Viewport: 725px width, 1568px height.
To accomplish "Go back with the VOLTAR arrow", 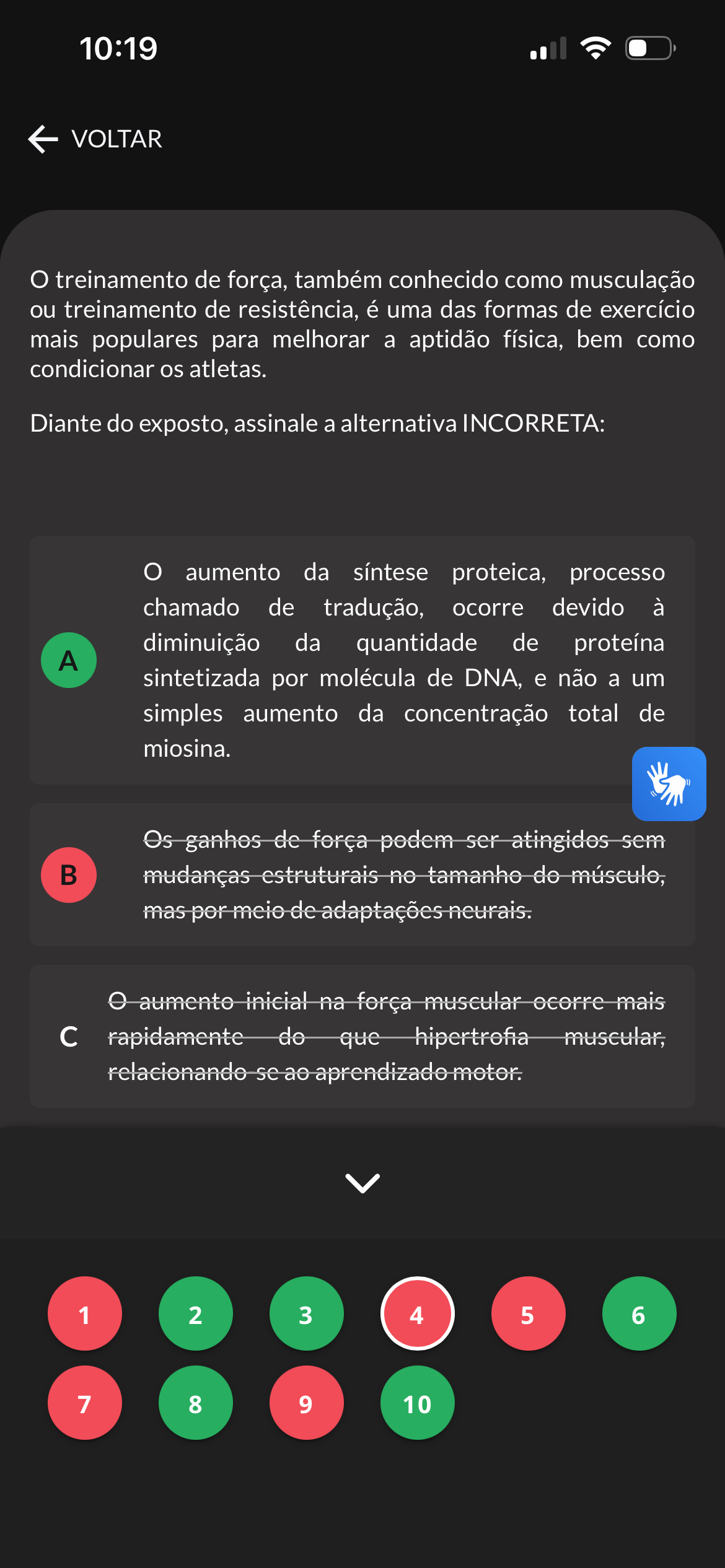I will pos(95,139).
